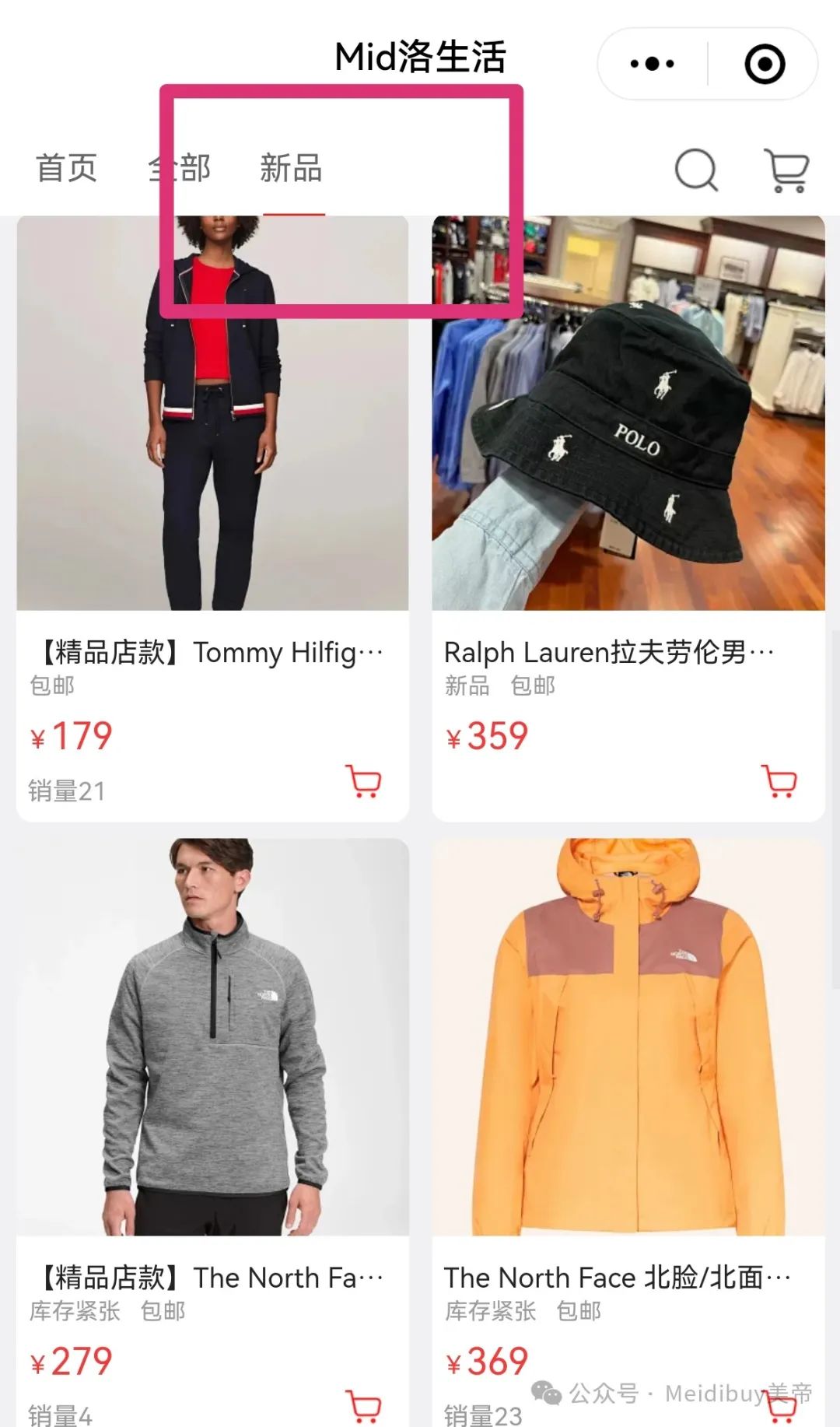
Task: Open the search magnifier icon
Action: 695,169
